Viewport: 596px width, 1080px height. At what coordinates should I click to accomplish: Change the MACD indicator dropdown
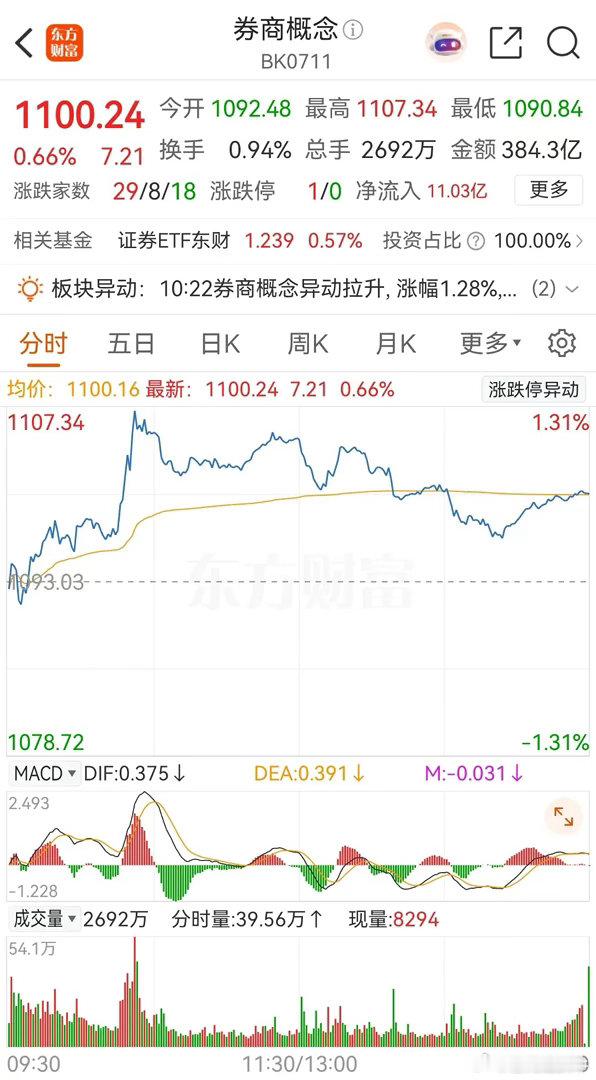click(45, 773)
